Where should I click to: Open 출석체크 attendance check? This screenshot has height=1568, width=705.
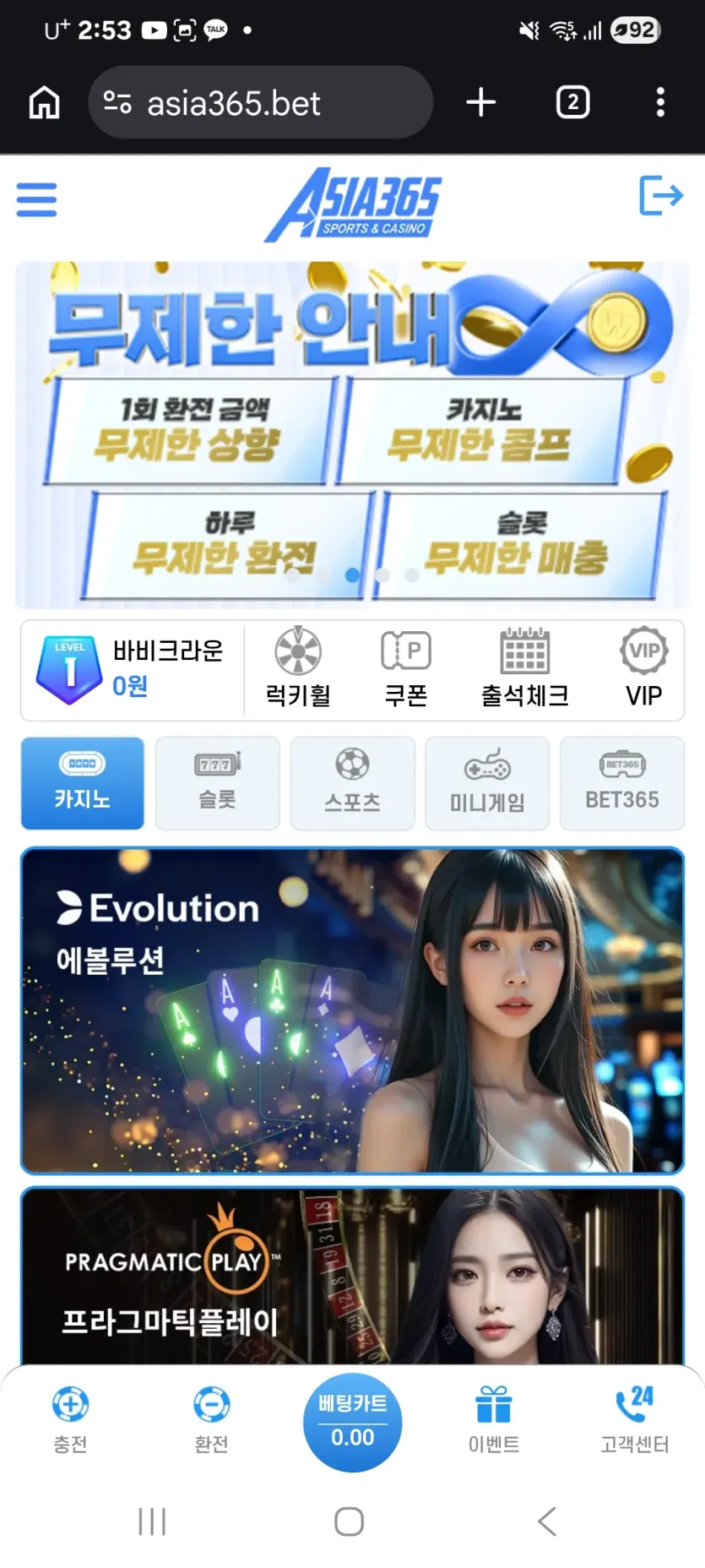point(524,667)
